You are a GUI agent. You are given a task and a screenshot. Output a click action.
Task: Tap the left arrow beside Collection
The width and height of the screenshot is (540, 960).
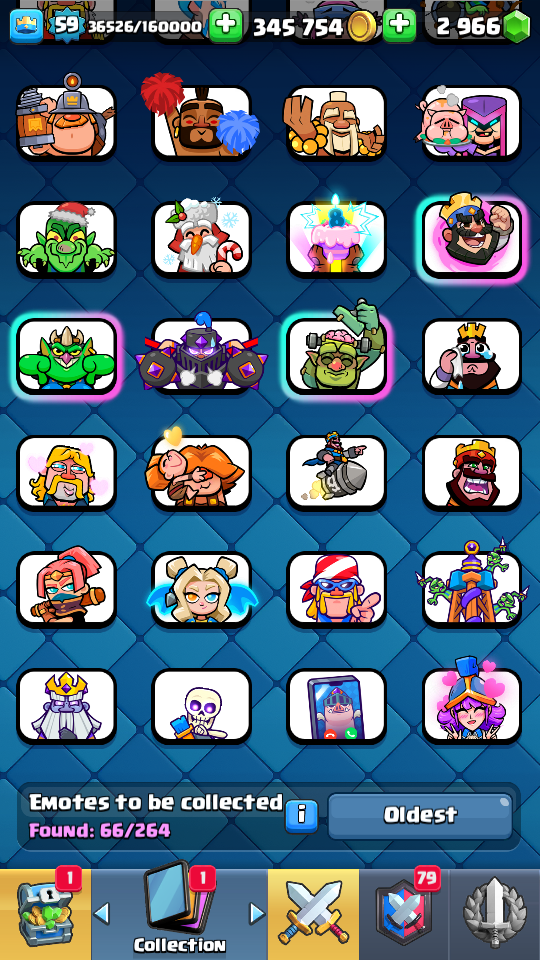(x=102, y=914)
